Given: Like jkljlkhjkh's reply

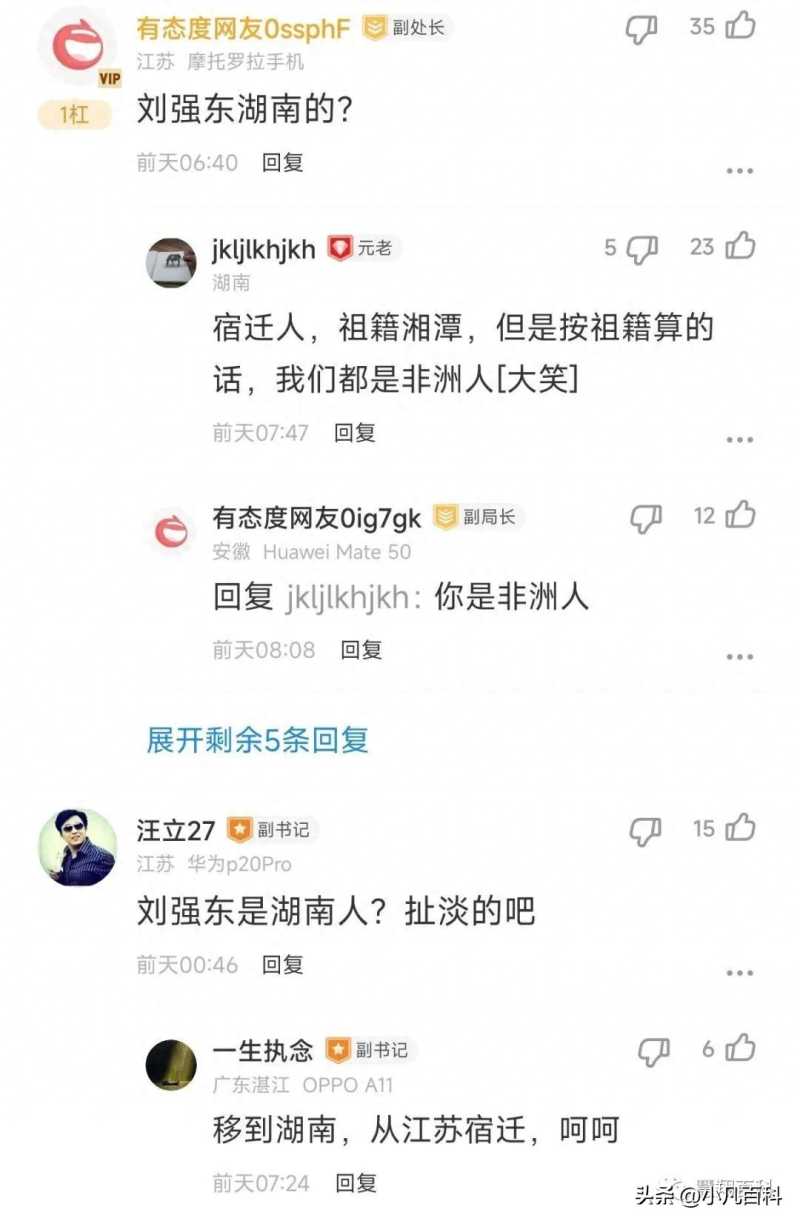Looking at the screenshot, I should coord(740,246).
